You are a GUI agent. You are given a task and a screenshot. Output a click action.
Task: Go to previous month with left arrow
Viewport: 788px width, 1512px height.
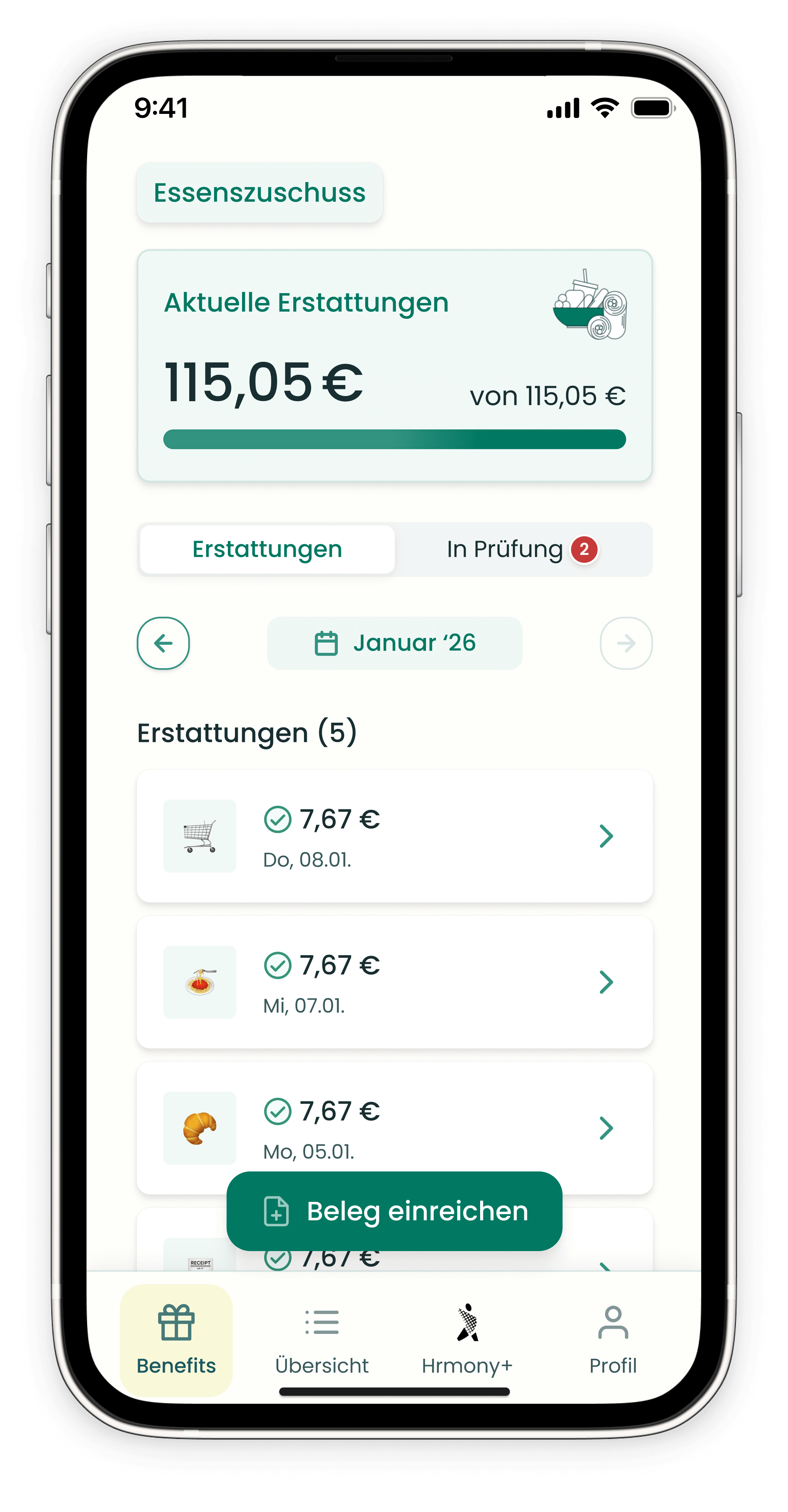pyautogui.click(x=163, y=643)
